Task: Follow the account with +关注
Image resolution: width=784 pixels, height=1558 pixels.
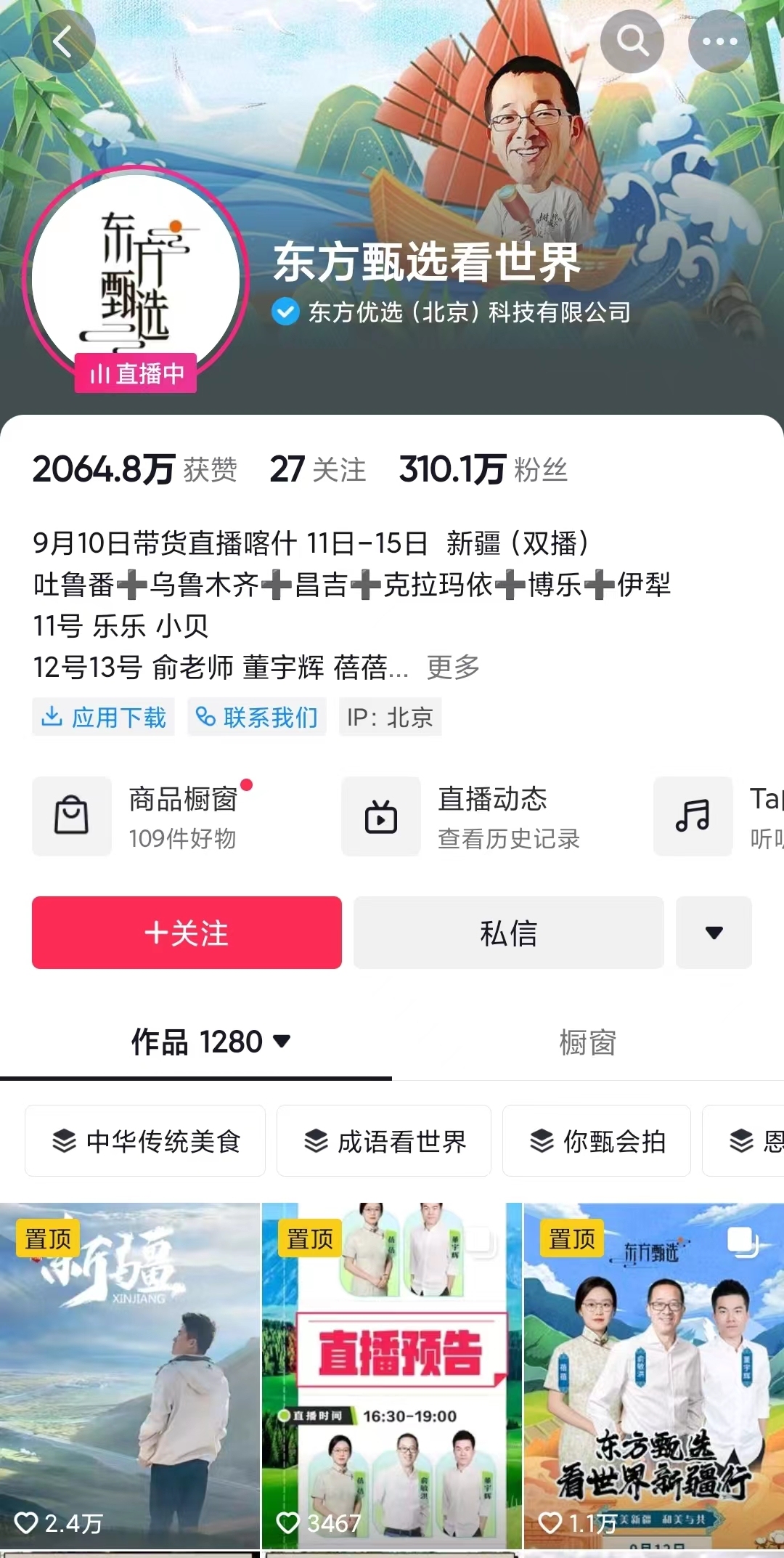Action: point(187,933)
